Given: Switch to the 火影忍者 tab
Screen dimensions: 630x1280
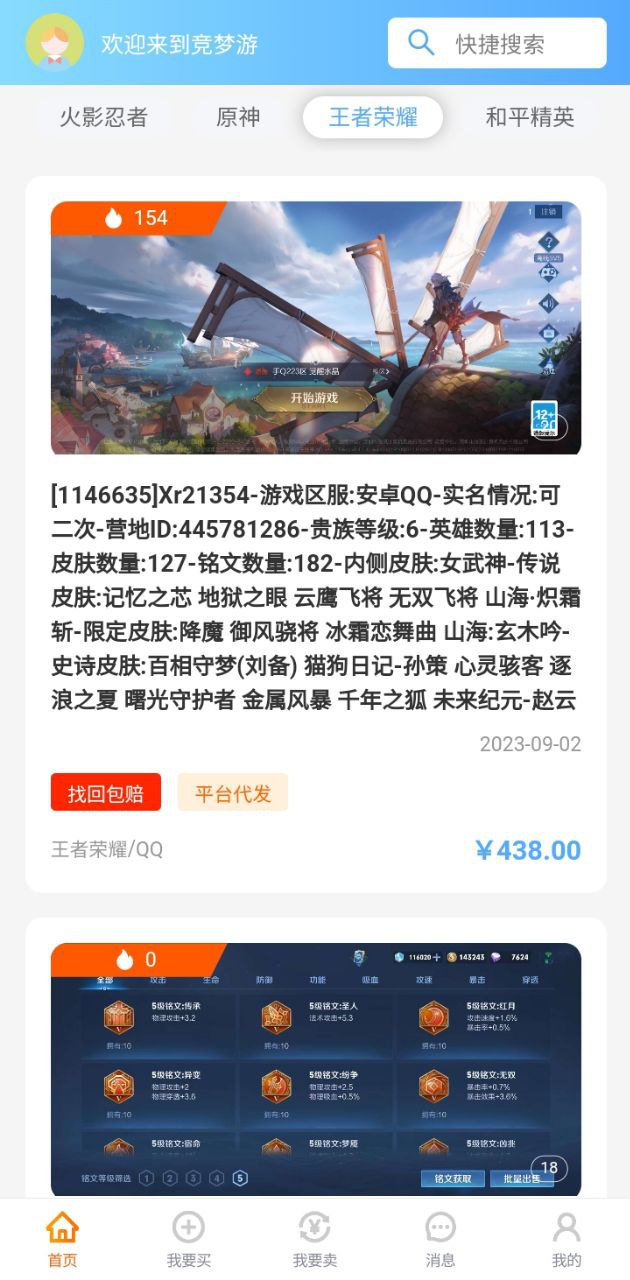Looking at the screenshot, I should pyautogui.click(x=103, y=117).
